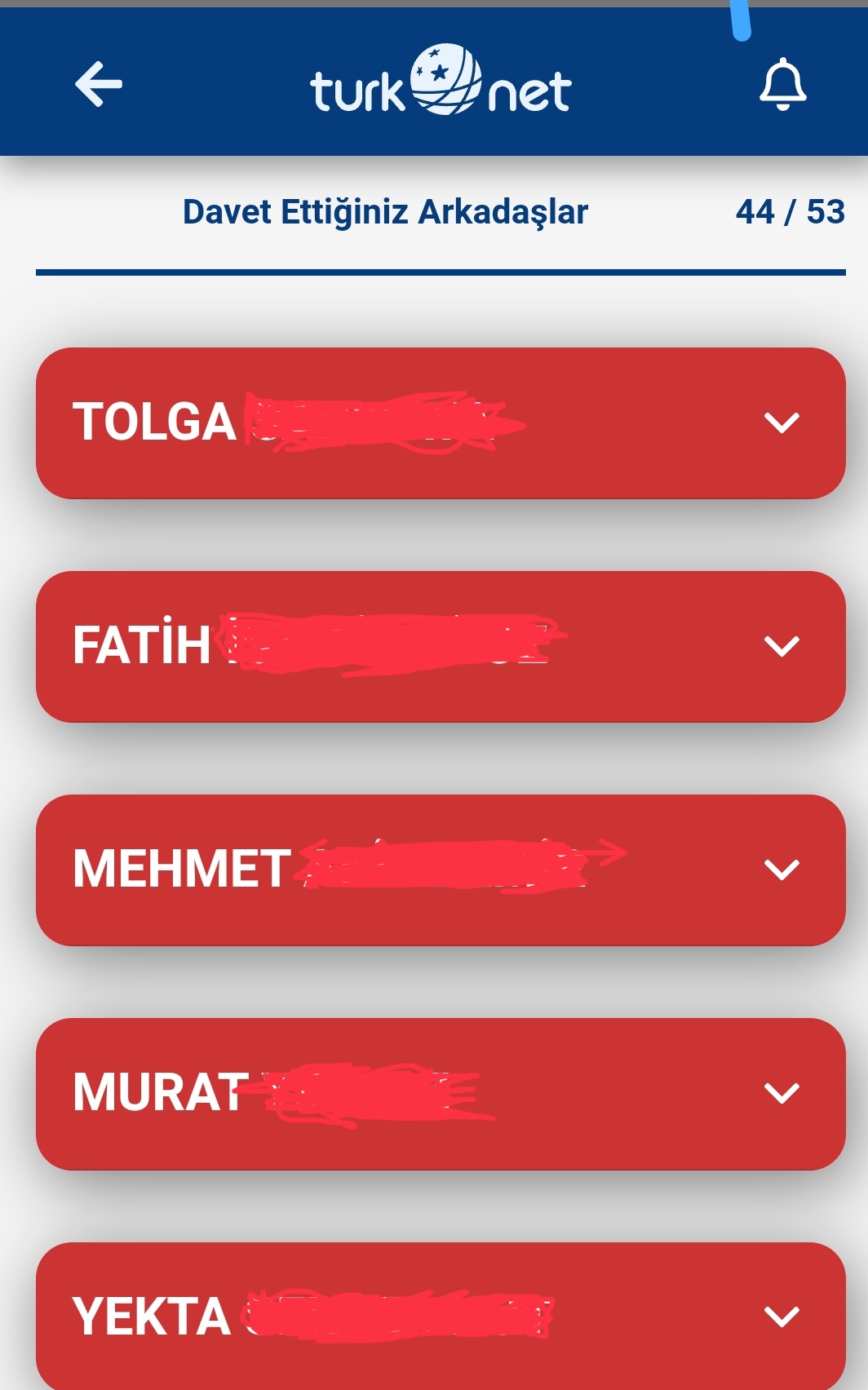868x1390 pixels.
Task: Go back with the arrow icon
Action: [x=99, y=84]
